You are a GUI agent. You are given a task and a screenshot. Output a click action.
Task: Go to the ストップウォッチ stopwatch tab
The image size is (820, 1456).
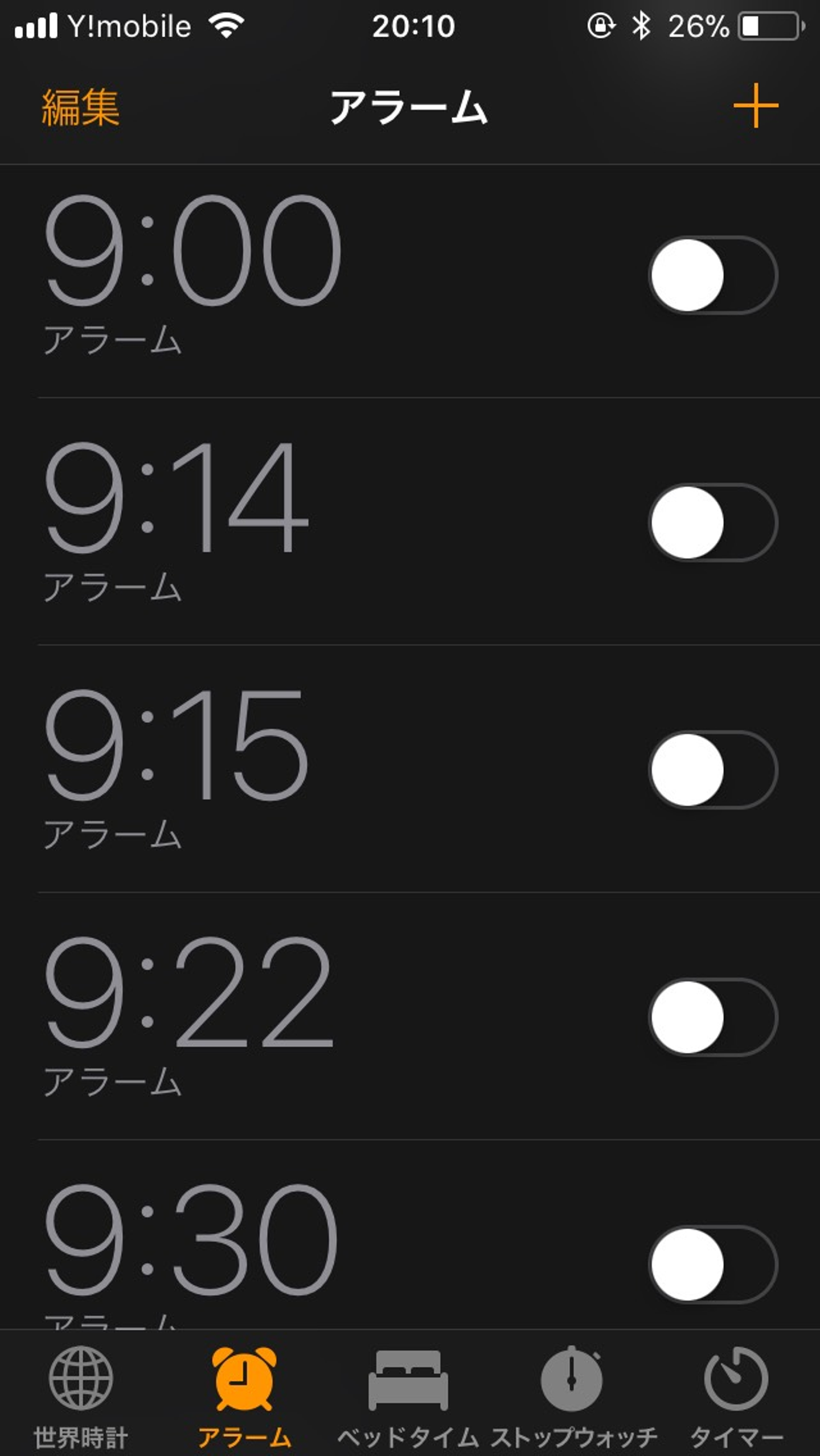coord(573,1397)
